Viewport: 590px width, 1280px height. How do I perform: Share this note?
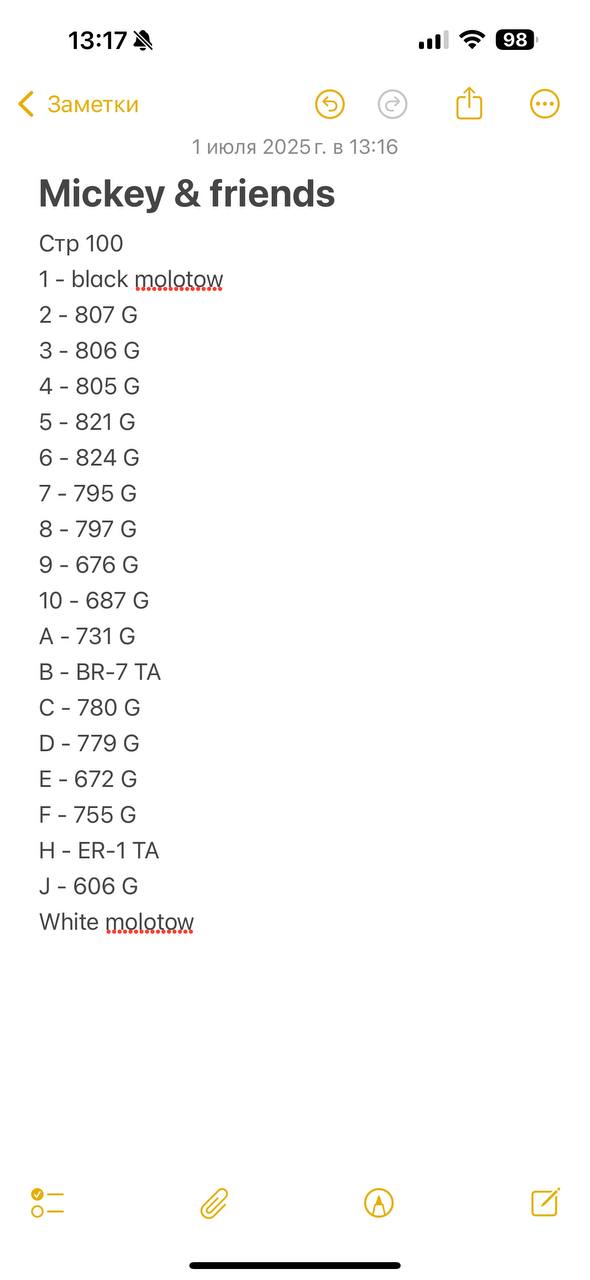pyautogui.click(x=469, y=103)
